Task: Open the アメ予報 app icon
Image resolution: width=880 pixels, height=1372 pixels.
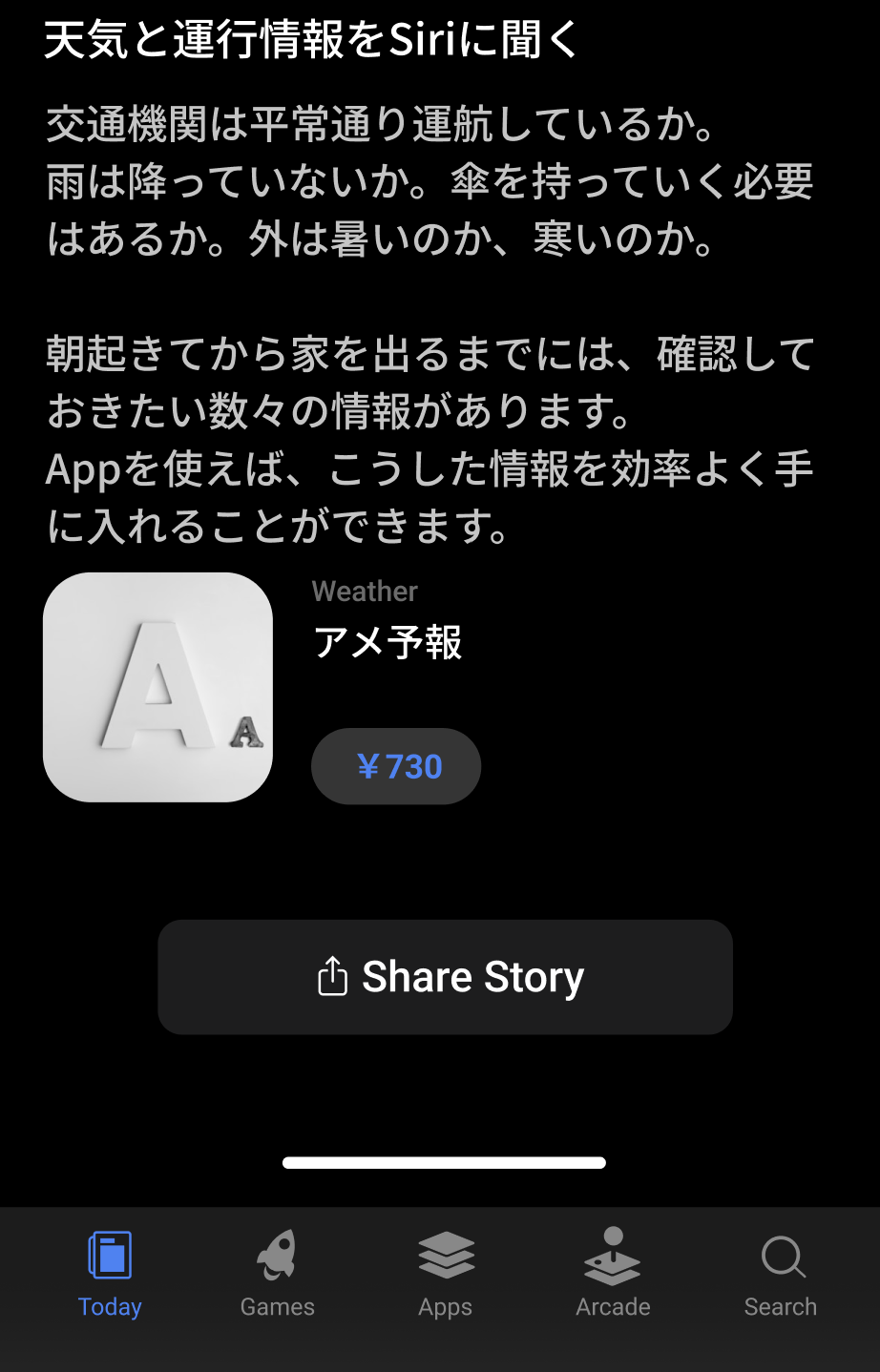Action: (157, 687)
